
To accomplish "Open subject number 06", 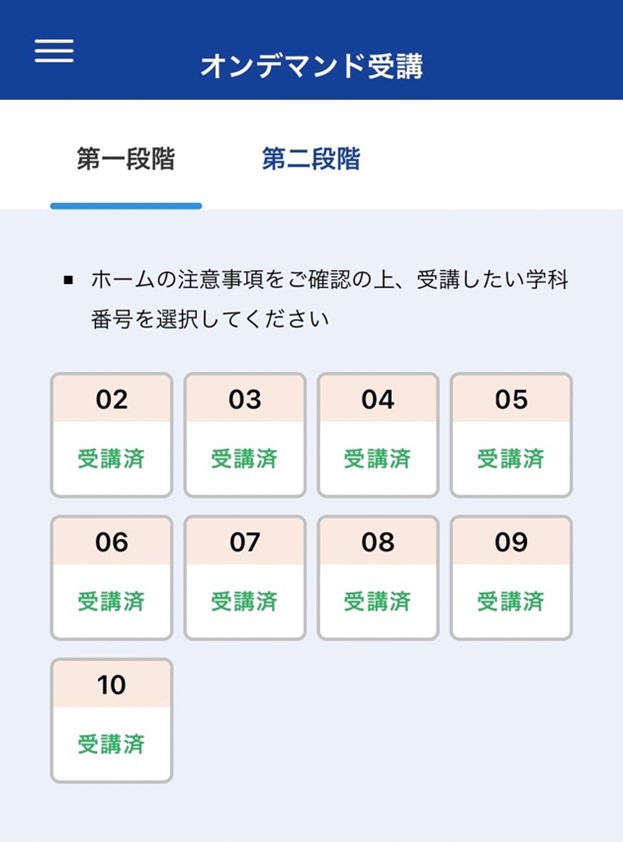I will 111,577.
